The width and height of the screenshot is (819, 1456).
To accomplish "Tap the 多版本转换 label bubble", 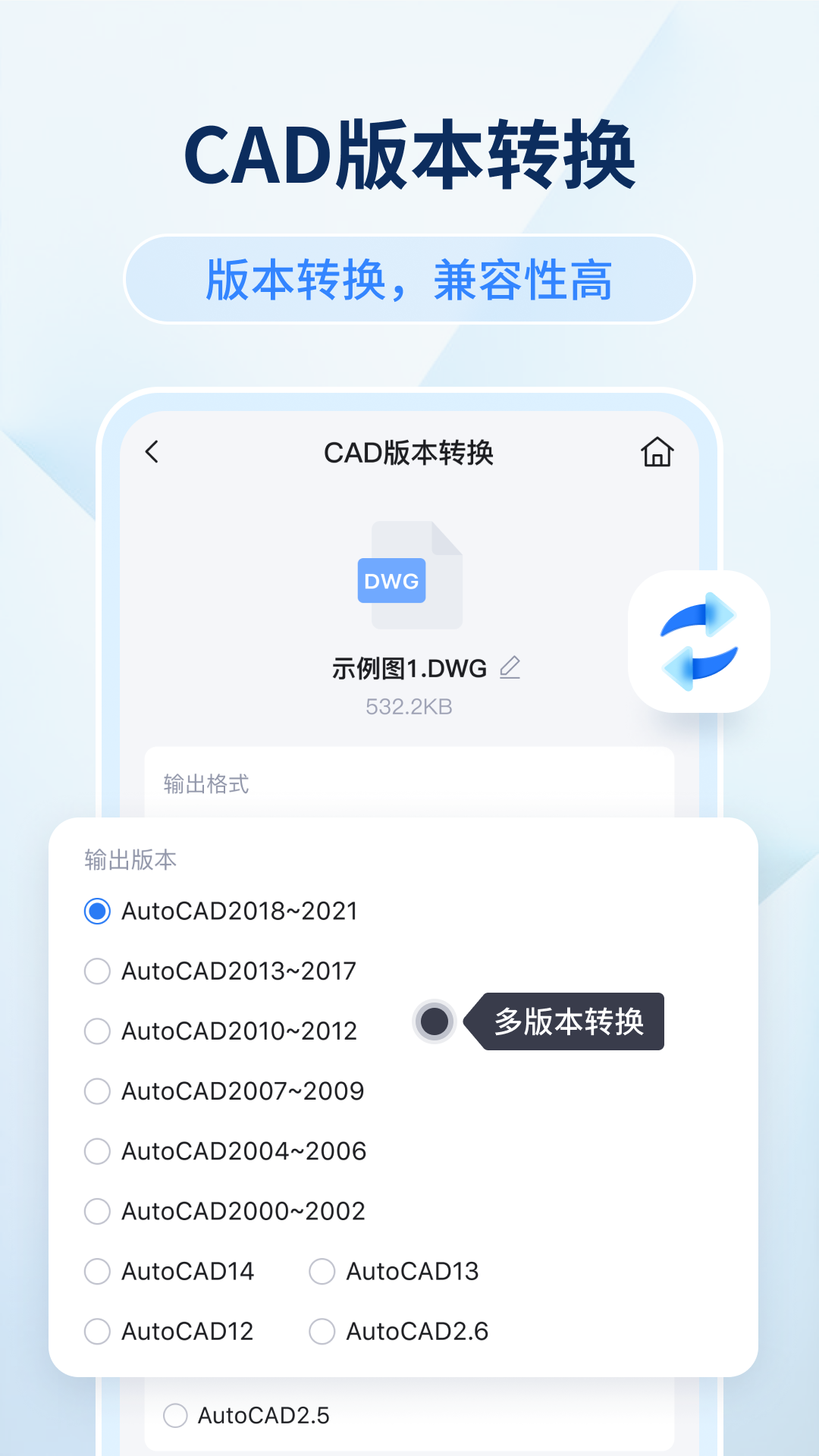I will point(570,1021).
